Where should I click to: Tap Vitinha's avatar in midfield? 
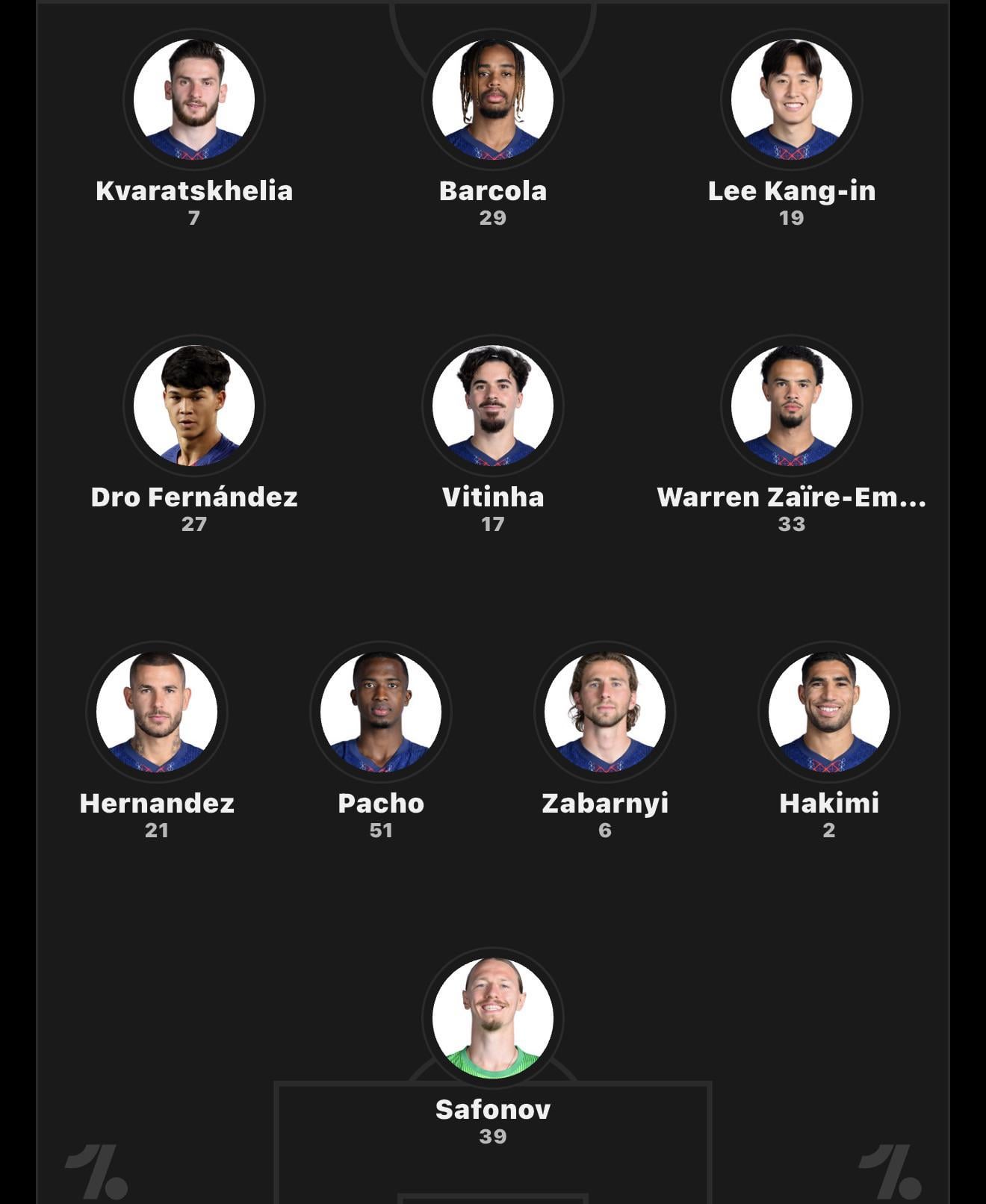click(x=493, y=406)
